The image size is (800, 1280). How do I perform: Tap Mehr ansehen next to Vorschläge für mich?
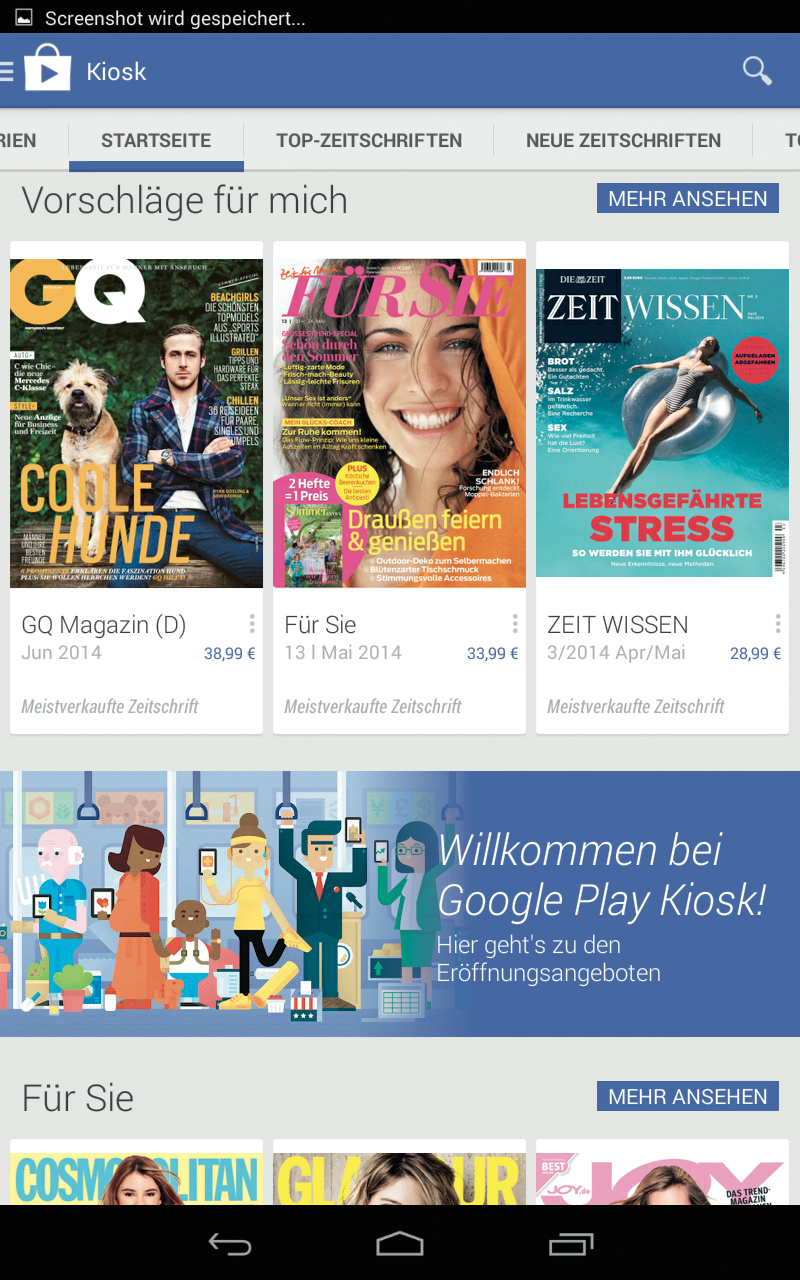coord(687,198)
